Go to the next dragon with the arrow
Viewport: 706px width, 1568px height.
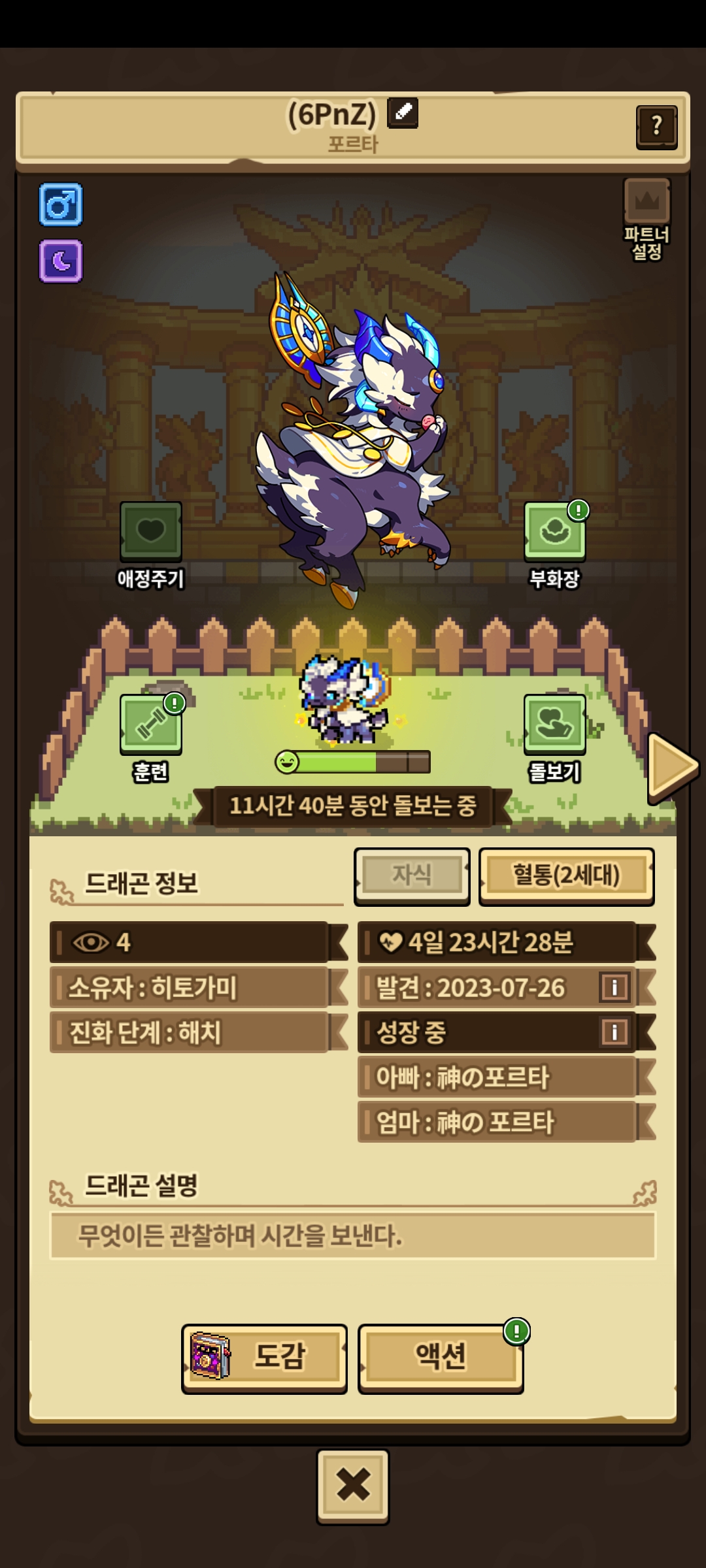pos(673,767)
